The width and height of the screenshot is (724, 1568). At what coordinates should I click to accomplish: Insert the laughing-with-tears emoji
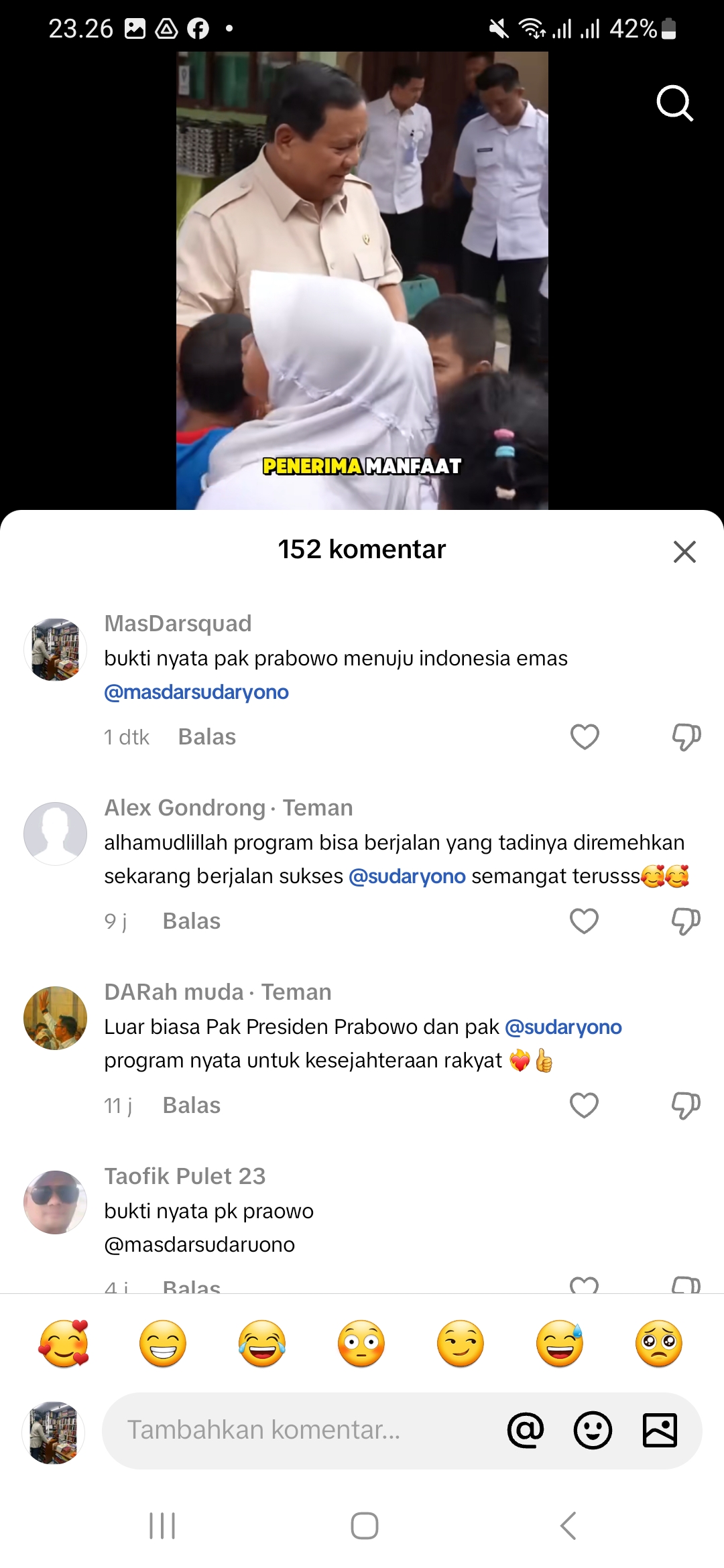point(262,1344)
